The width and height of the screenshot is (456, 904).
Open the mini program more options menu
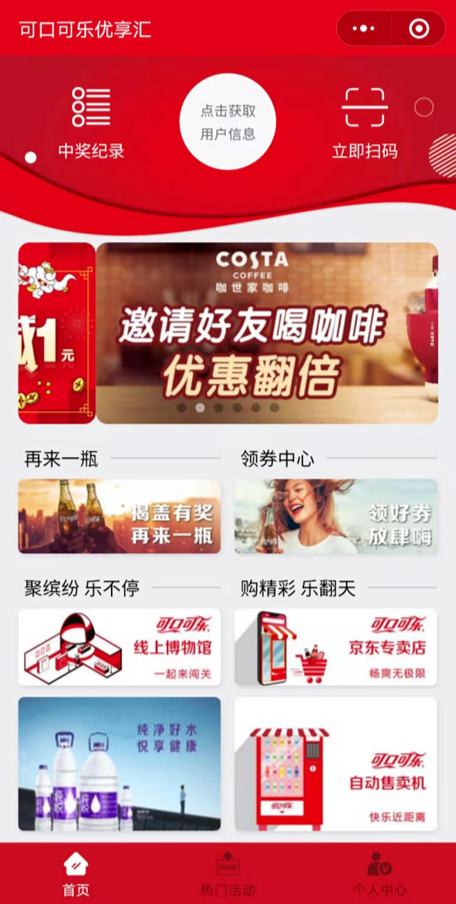(x=364, y=28)
